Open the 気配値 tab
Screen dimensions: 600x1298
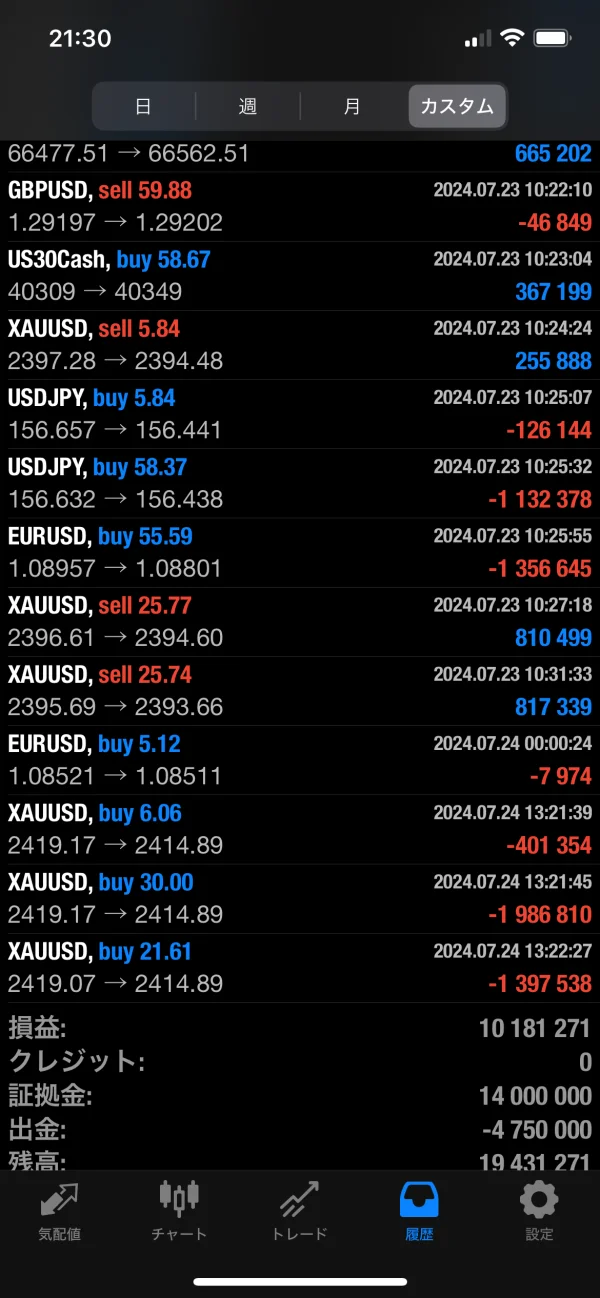(x=60, y=1210)
